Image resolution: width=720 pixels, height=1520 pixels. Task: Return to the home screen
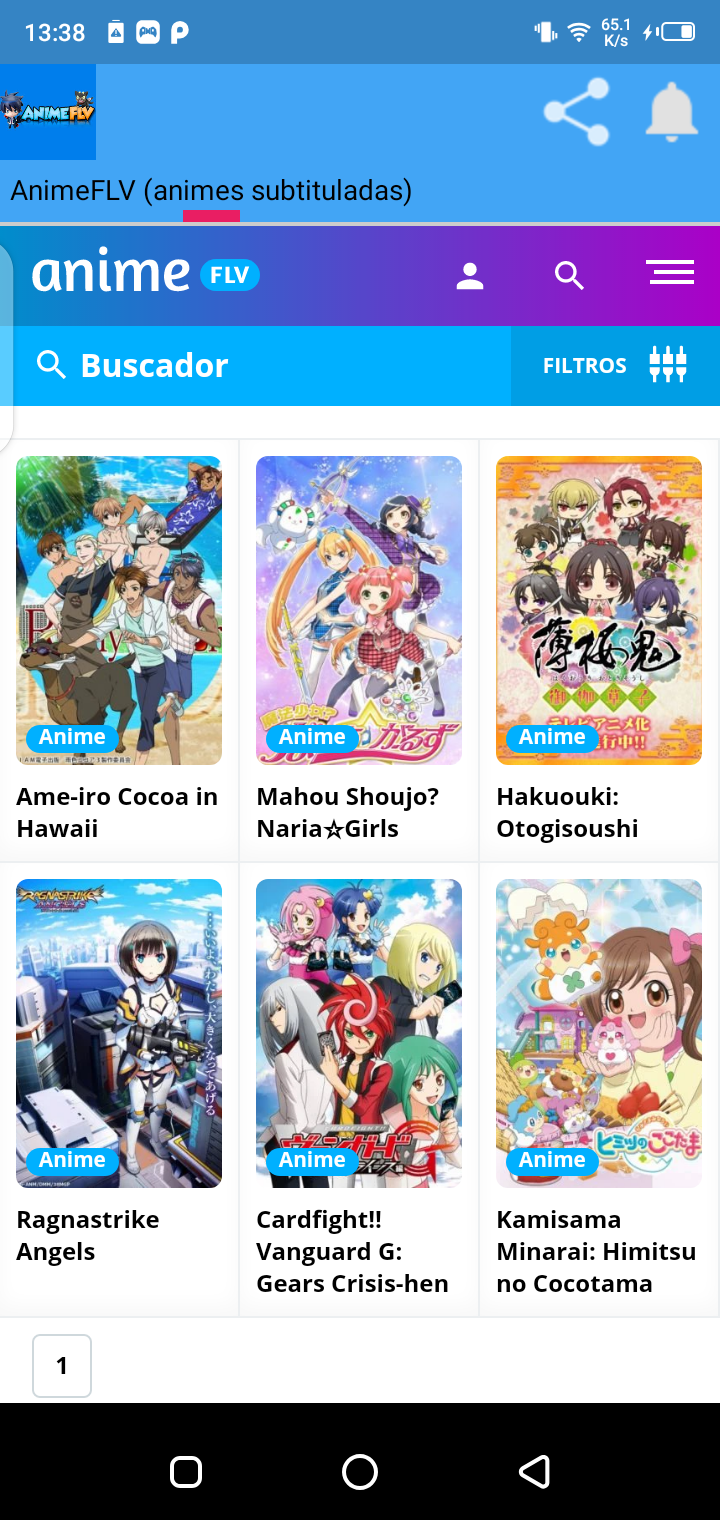coord(360,1471)
